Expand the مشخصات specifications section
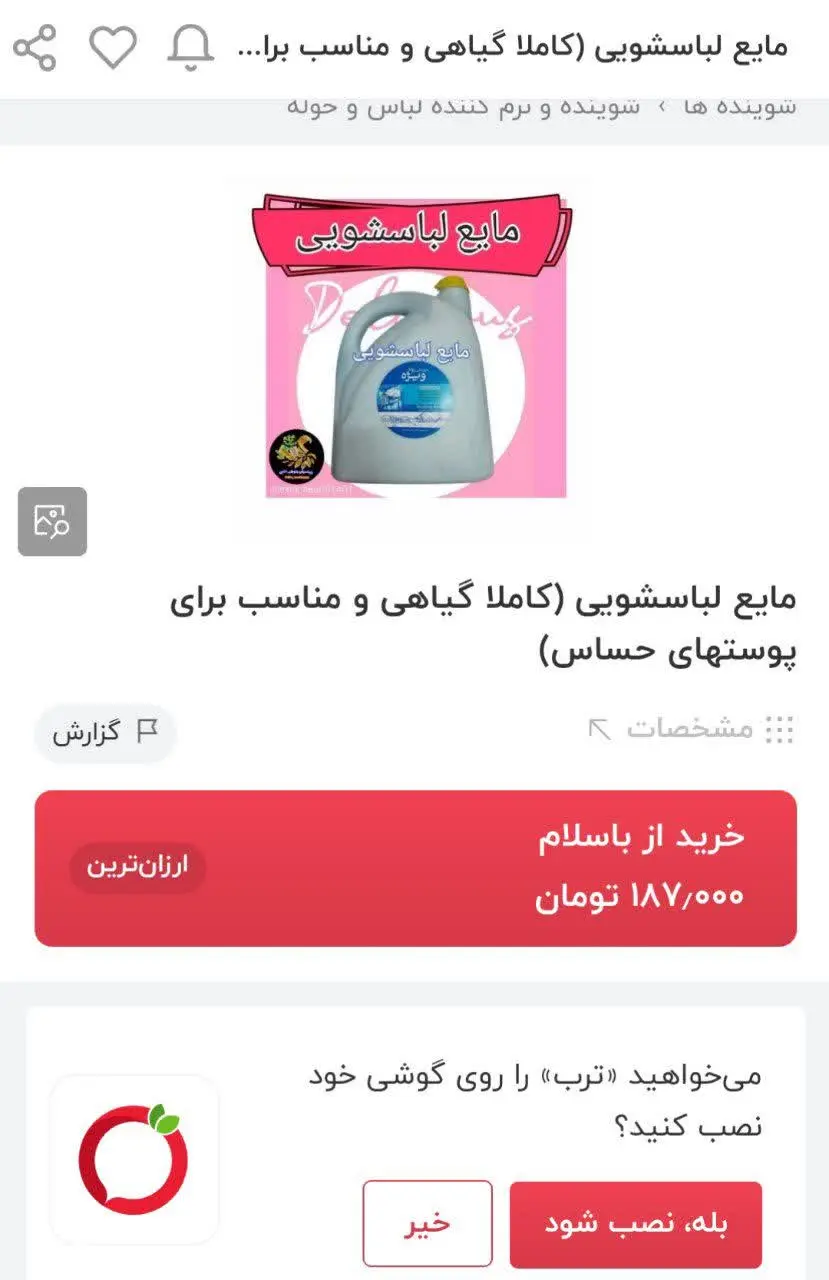829x1280 pixels. 691,729
